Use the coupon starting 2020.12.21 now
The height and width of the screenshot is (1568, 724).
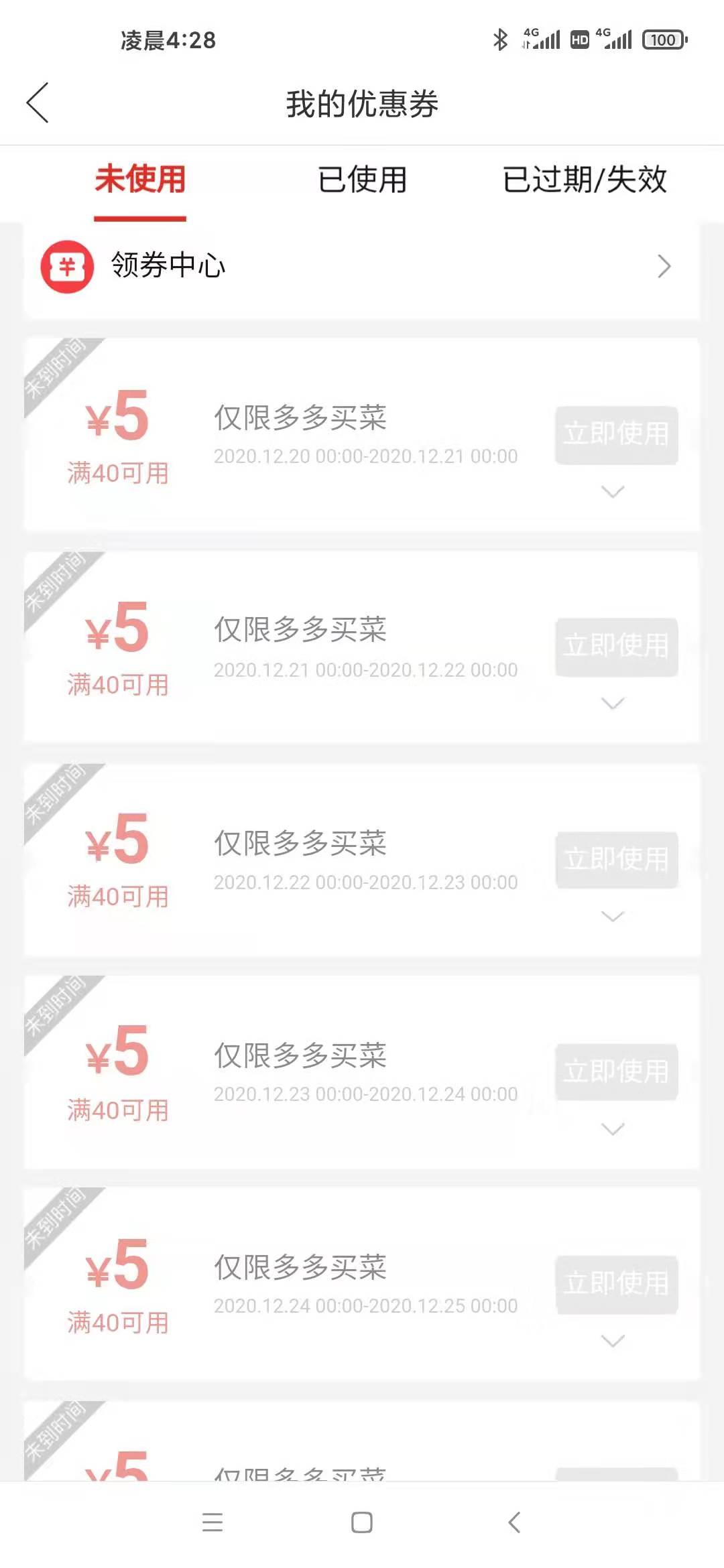616,646
